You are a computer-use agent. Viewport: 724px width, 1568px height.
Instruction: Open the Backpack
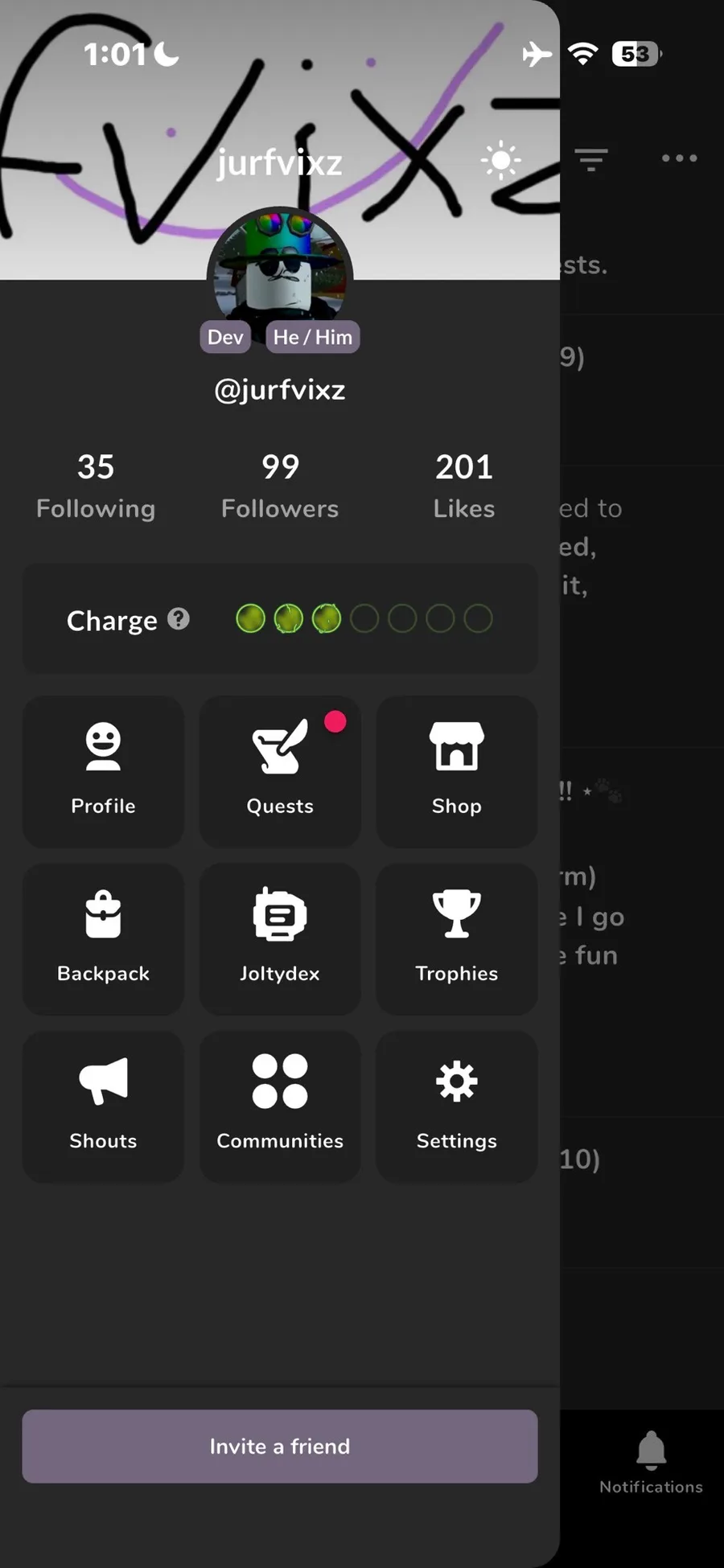tap(103, 939)
